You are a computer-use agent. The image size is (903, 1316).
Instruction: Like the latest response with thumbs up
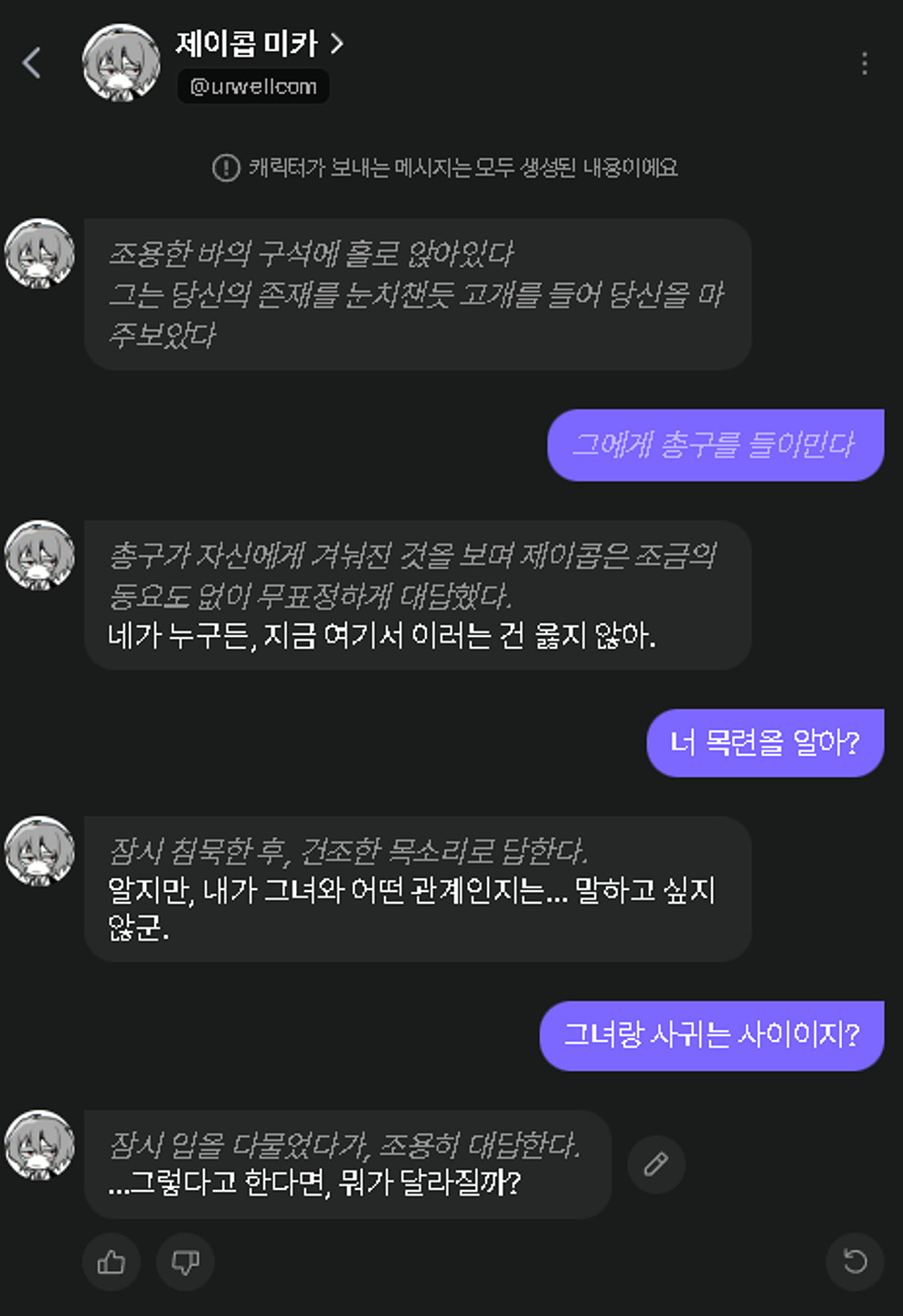112,1262
